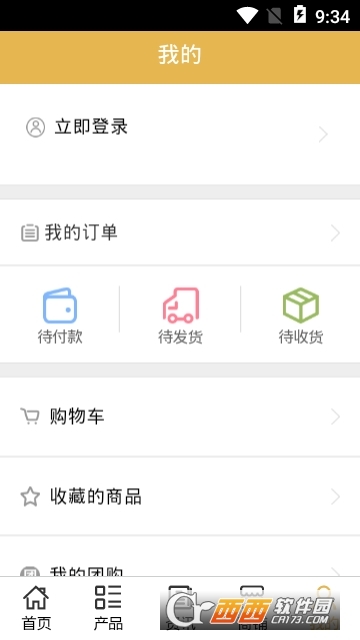Viewport: 360px width, 640px height.
Task: Open the 购物车 shopping cart
Action: [180, 417]
